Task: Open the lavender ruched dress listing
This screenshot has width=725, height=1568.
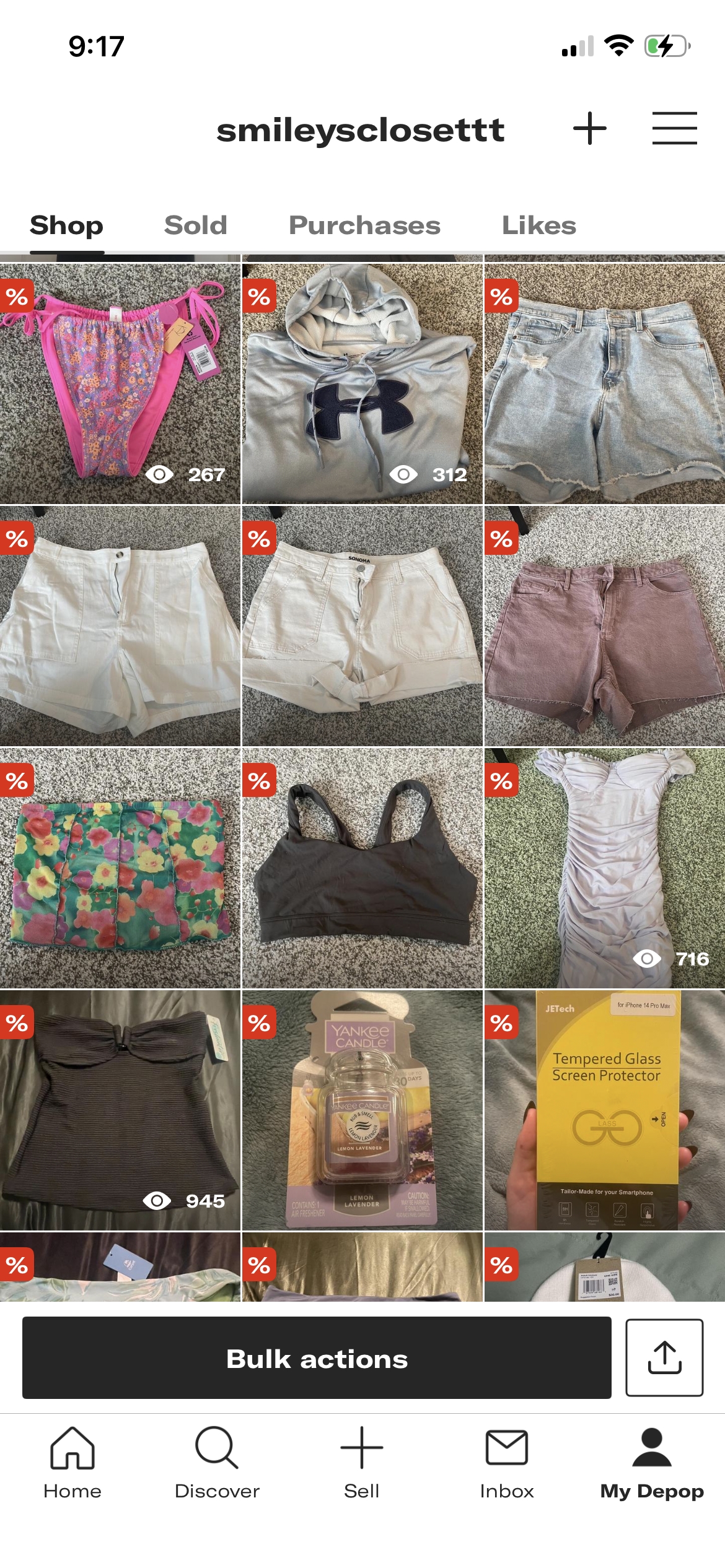Action: (x=604, y=868)
